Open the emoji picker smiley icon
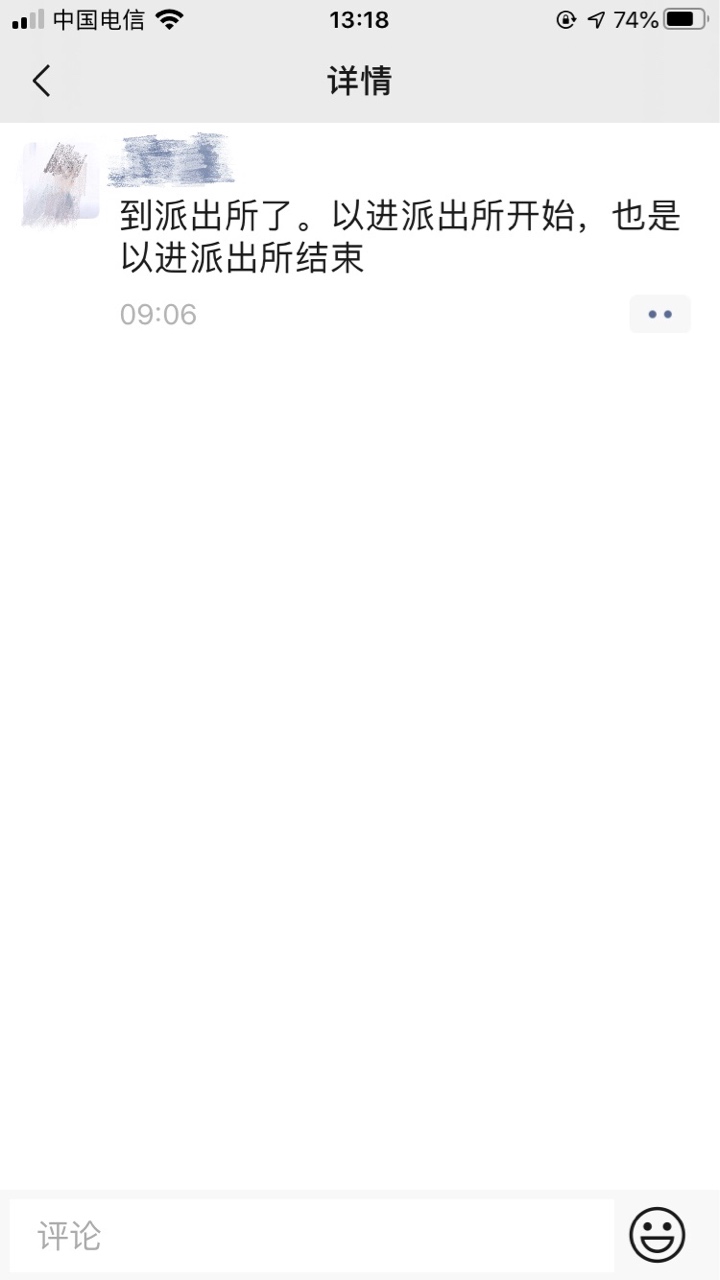 pyautogui.click(x=657, y=1235)
